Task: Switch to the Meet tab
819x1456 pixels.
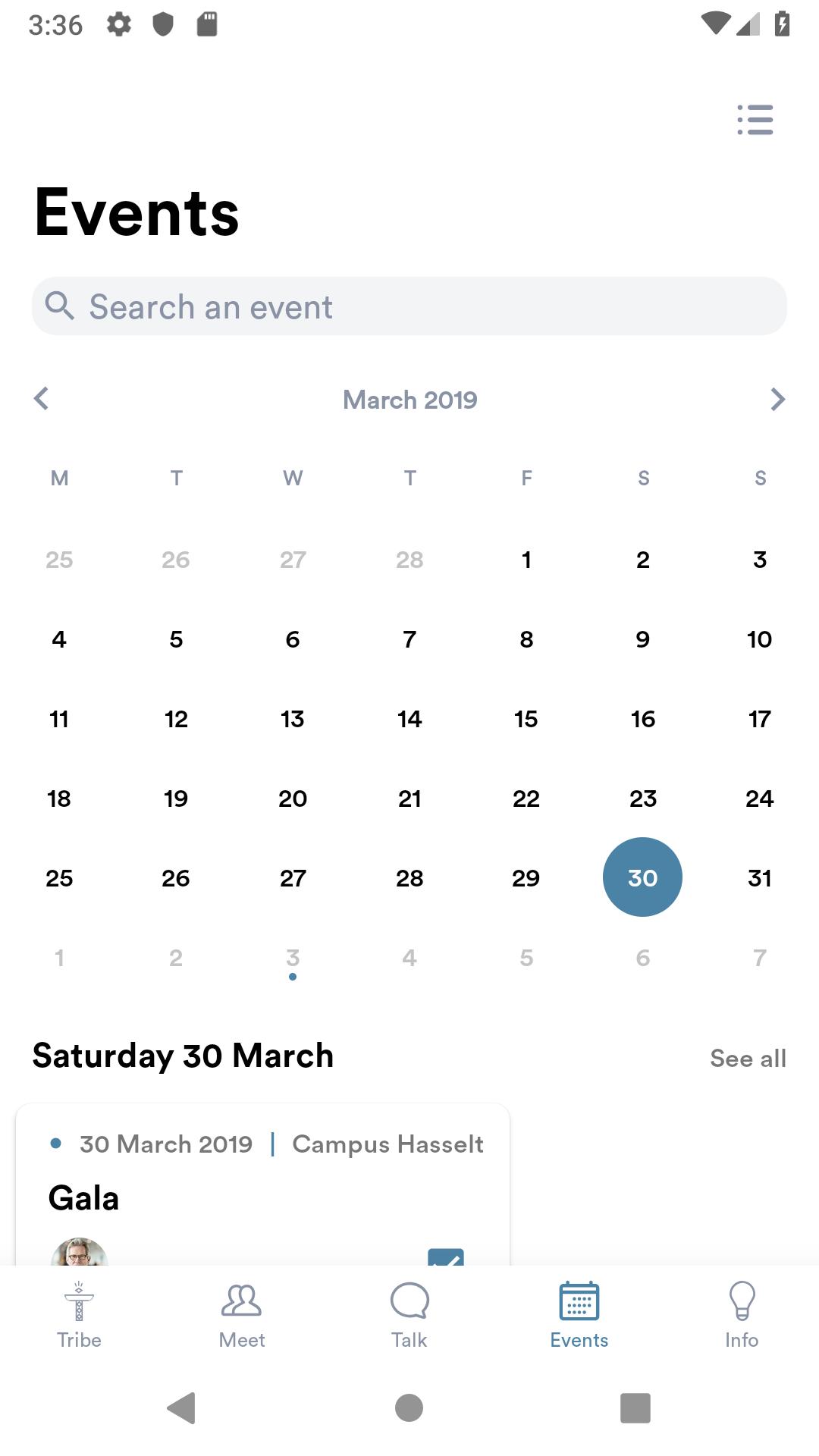Action: coord(241,1315)
